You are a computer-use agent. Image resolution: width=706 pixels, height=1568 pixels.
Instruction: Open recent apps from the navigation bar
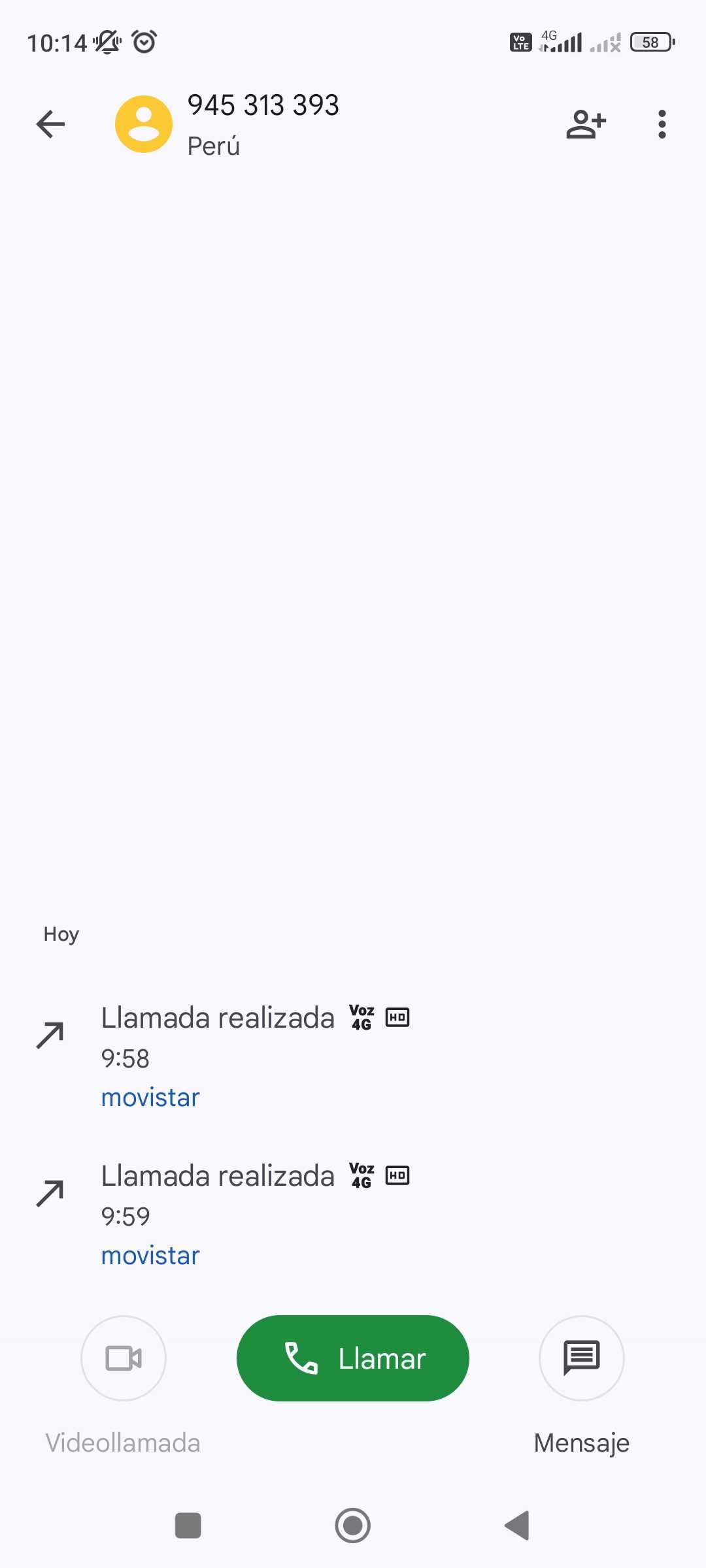click(x=188, y=1526)
